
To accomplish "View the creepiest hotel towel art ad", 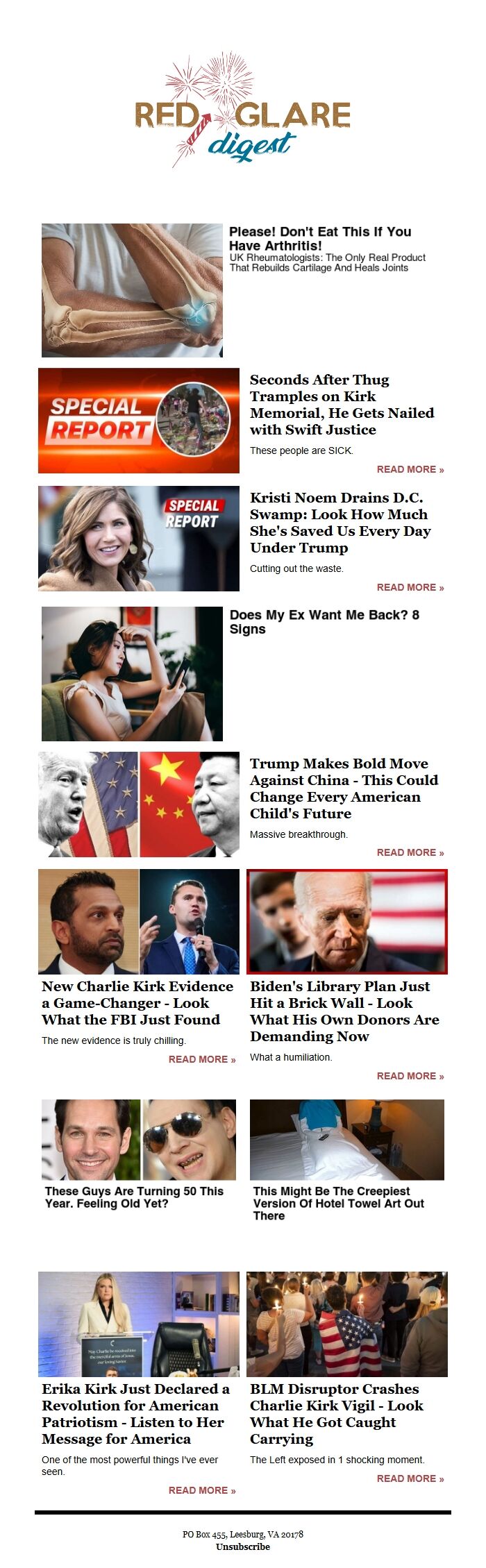I will coord(338,1203).
